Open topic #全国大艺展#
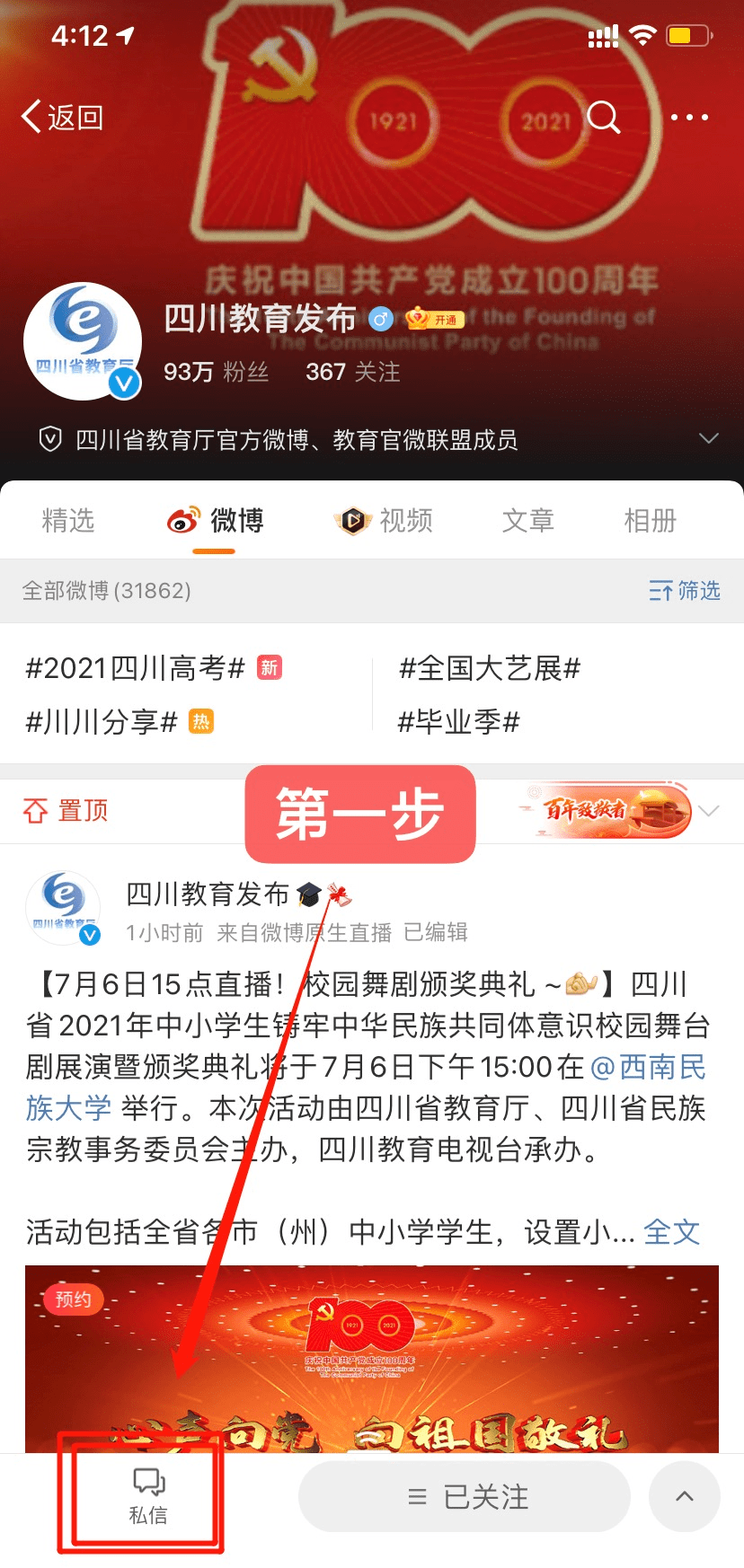This screenshot has width=744, height=1568. tap(490, 668)
